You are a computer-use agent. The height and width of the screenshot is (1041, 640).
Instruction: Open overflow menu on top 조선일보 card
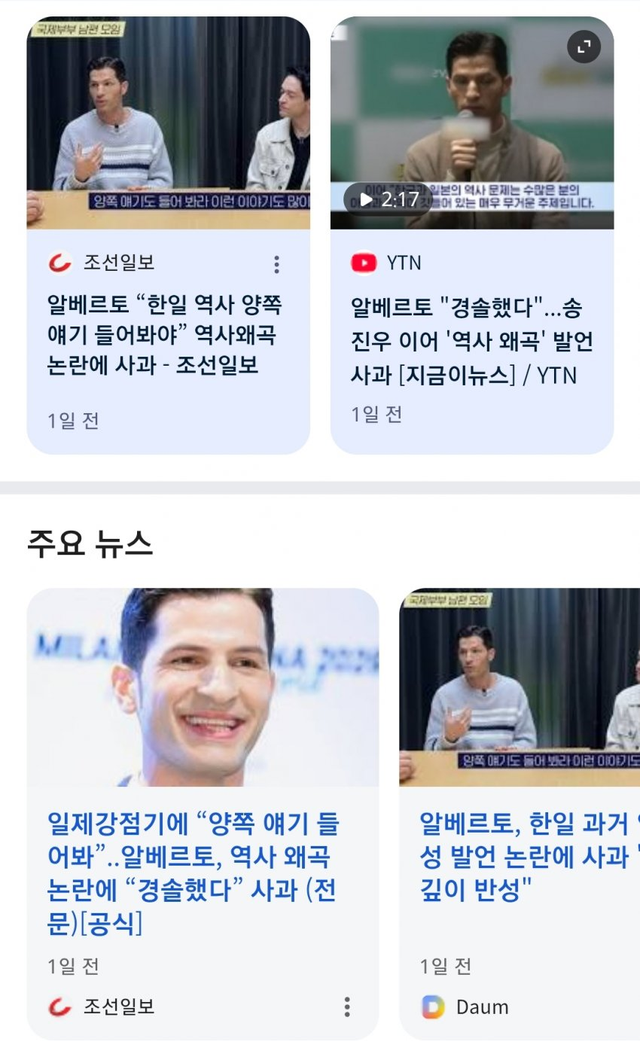click(x=277, y=264)
